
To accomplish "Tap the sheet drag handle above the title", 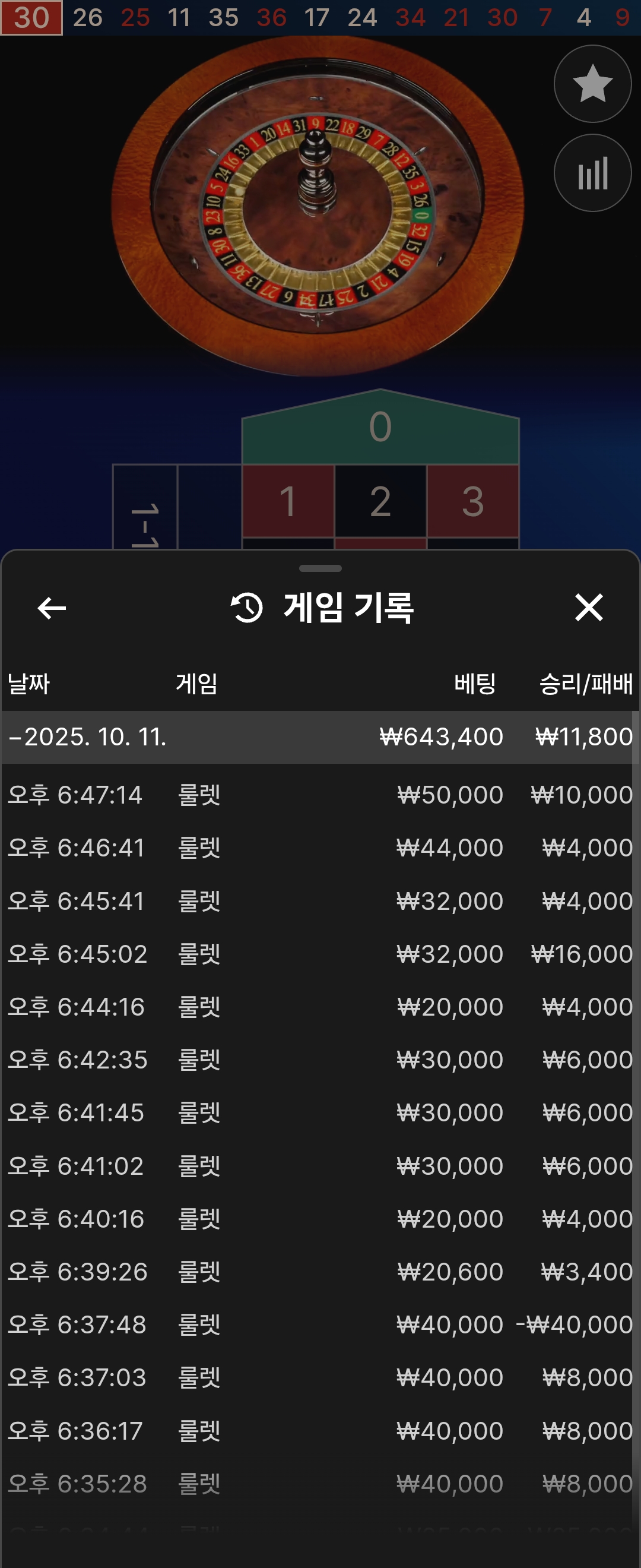I will pos(320,568).
